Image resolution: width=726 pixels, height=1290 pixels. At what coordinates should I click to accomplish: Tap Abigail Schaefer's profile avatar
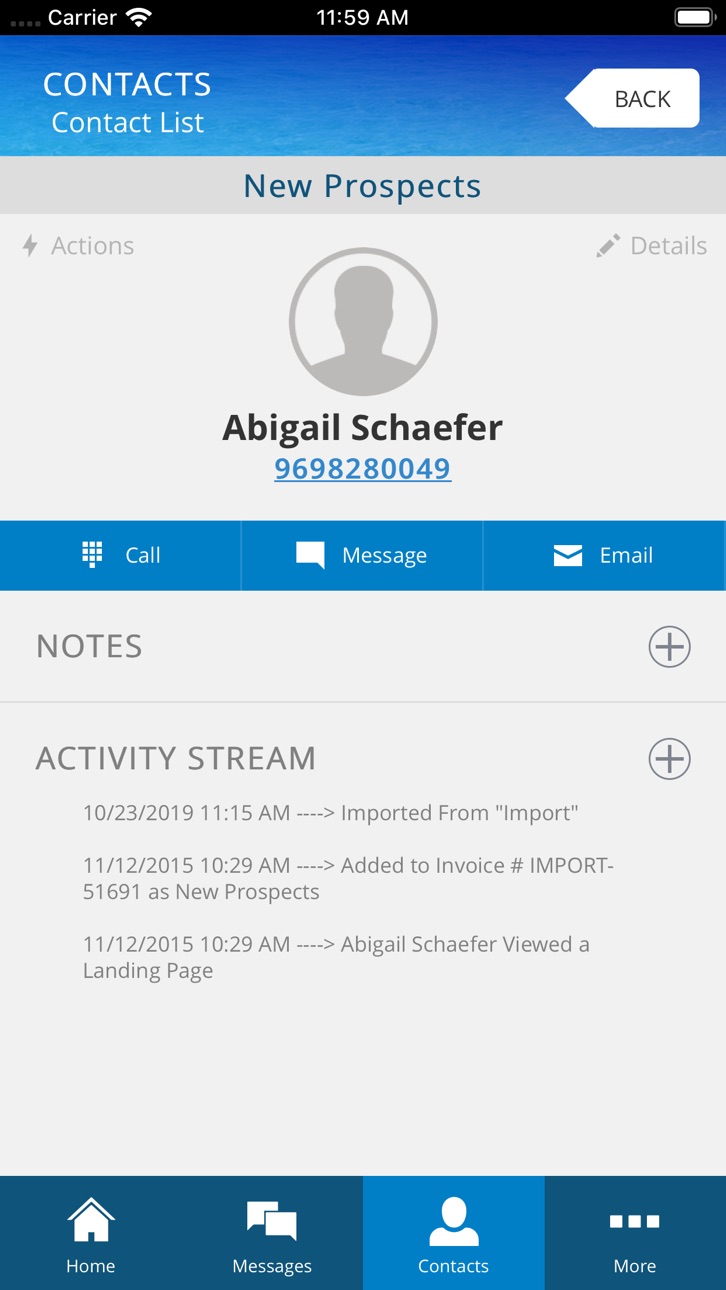click(363, 322)
